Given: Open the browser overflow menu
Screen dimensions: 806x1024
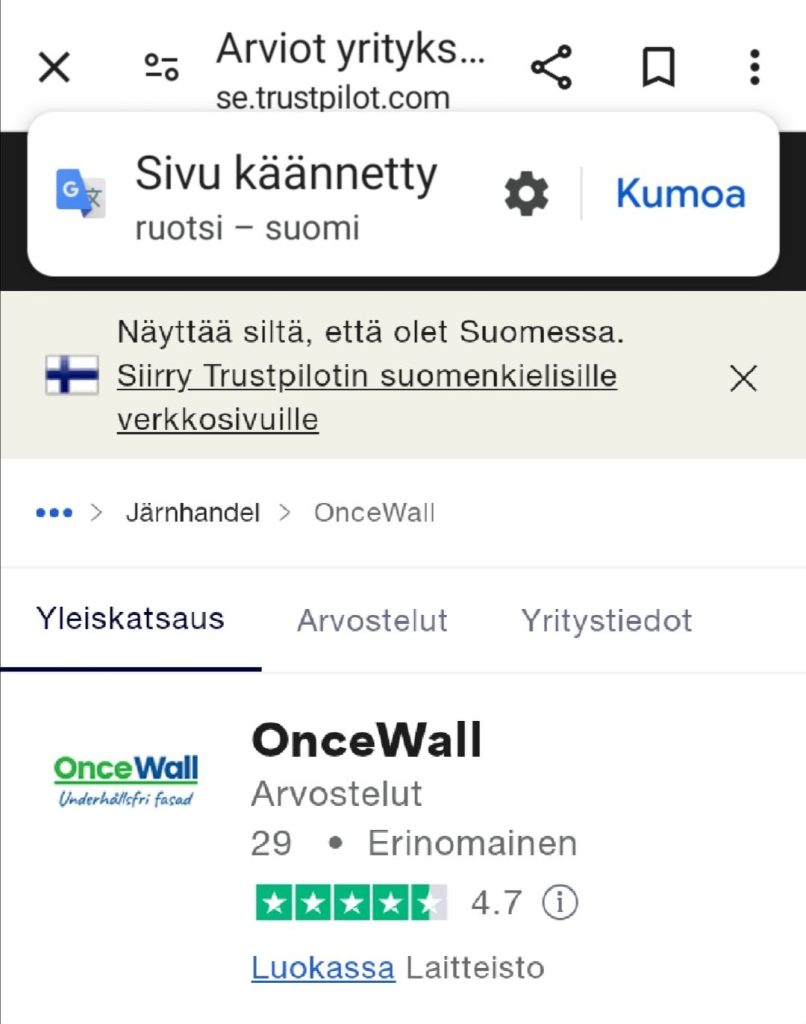Looking at the screenshot, I should point(755,68).
